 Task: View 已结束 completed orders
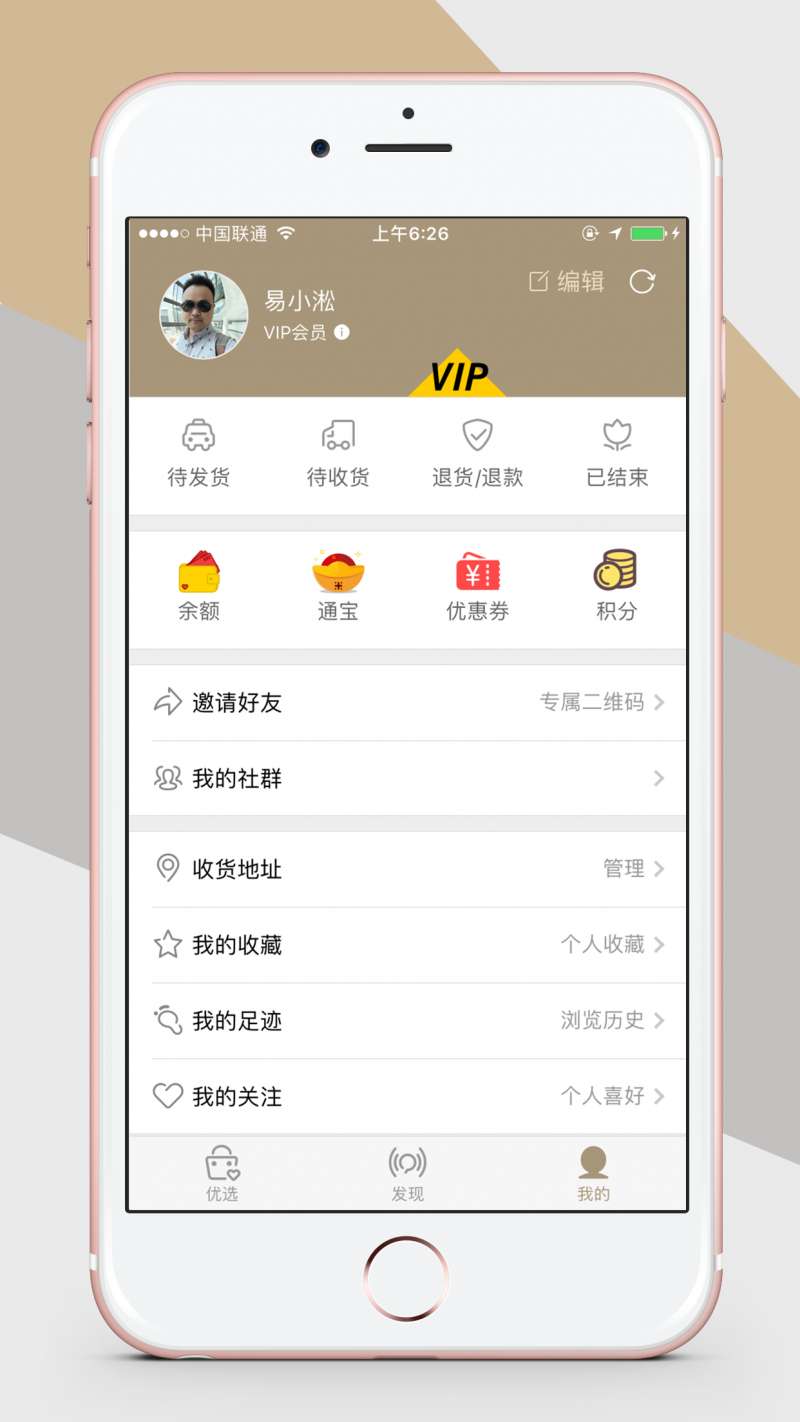tap(617, 454)
